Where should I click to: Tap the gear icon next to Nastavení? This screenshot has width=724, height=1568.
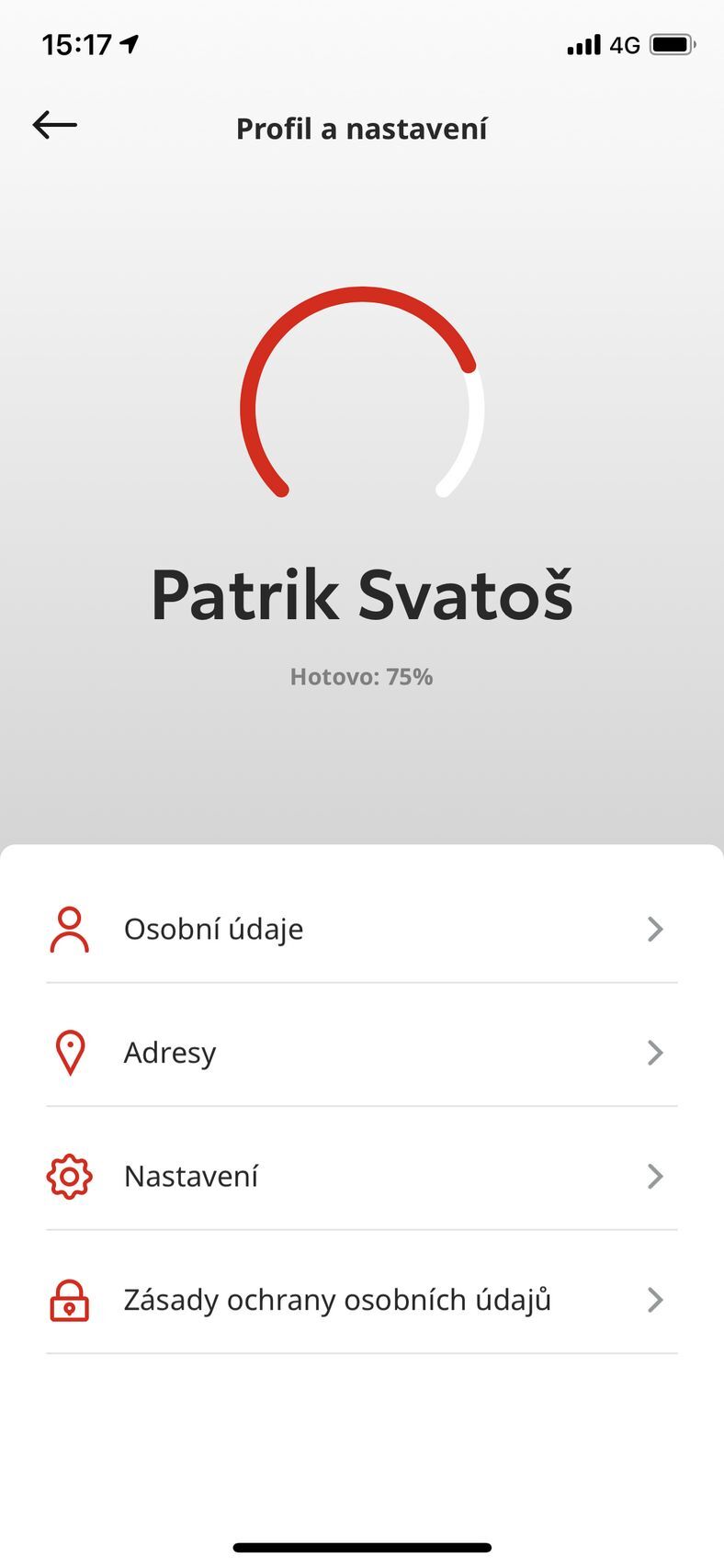point(70,1176)
